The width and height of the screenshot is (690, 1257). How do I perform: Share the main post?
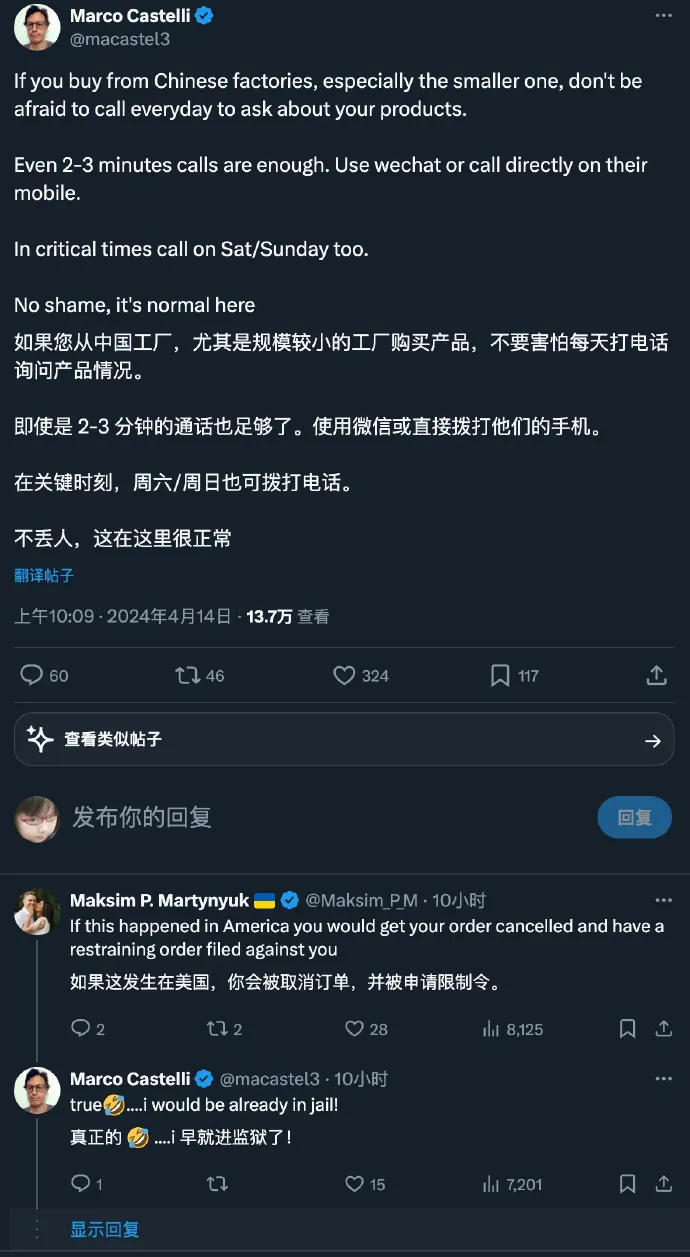(656, 676)
